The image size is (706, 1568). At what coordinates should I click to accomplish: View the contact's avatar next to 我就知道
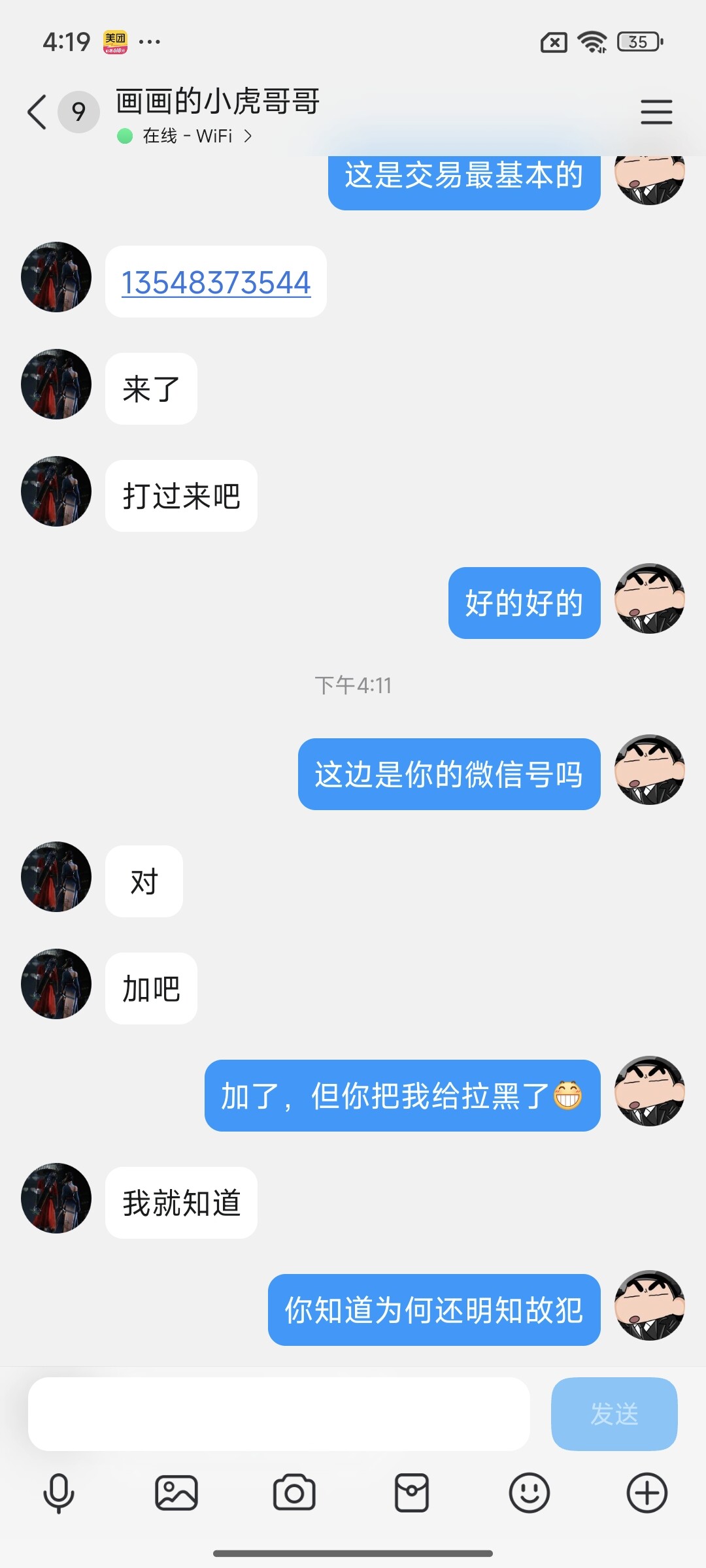(56, 1198)
